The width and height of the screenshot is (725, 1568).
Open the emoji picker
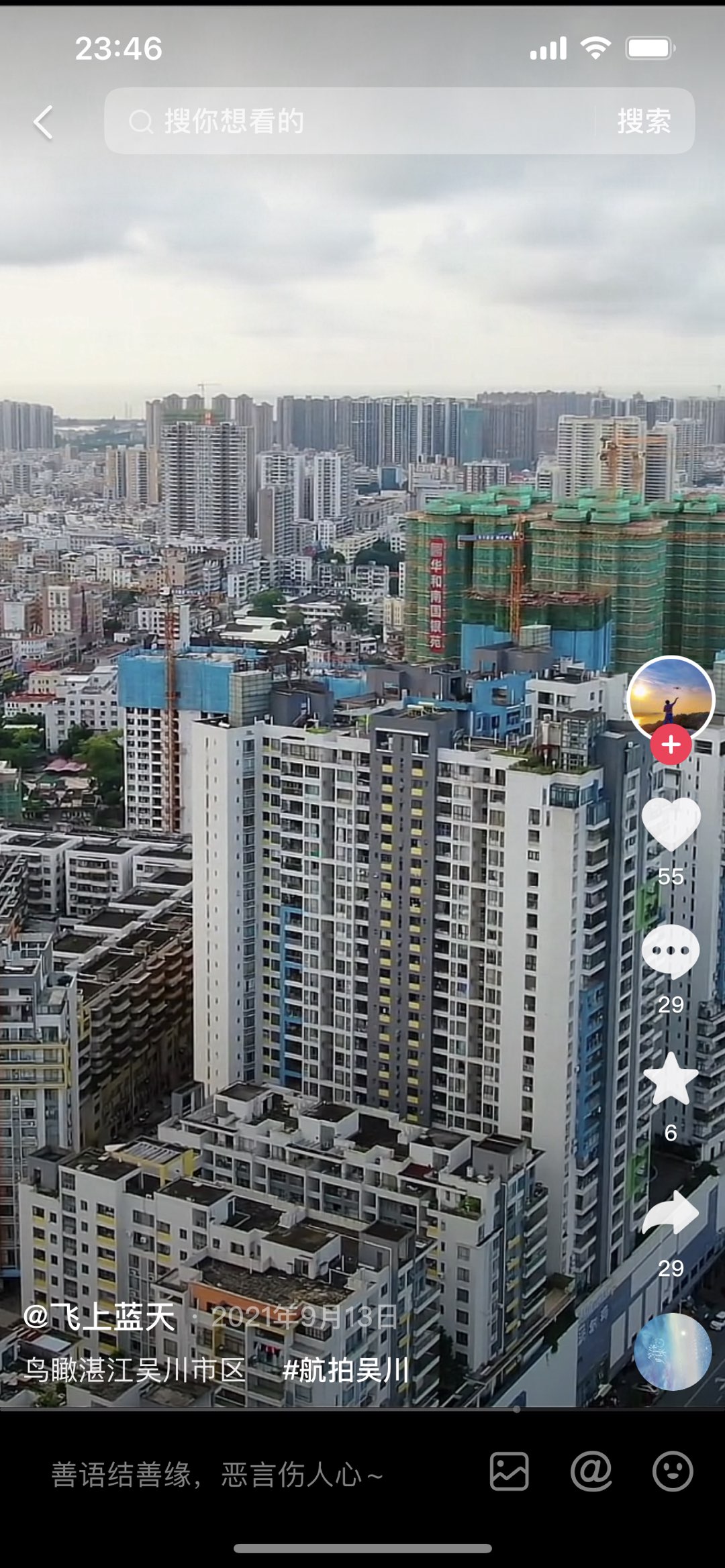[x=672, y=1472]
